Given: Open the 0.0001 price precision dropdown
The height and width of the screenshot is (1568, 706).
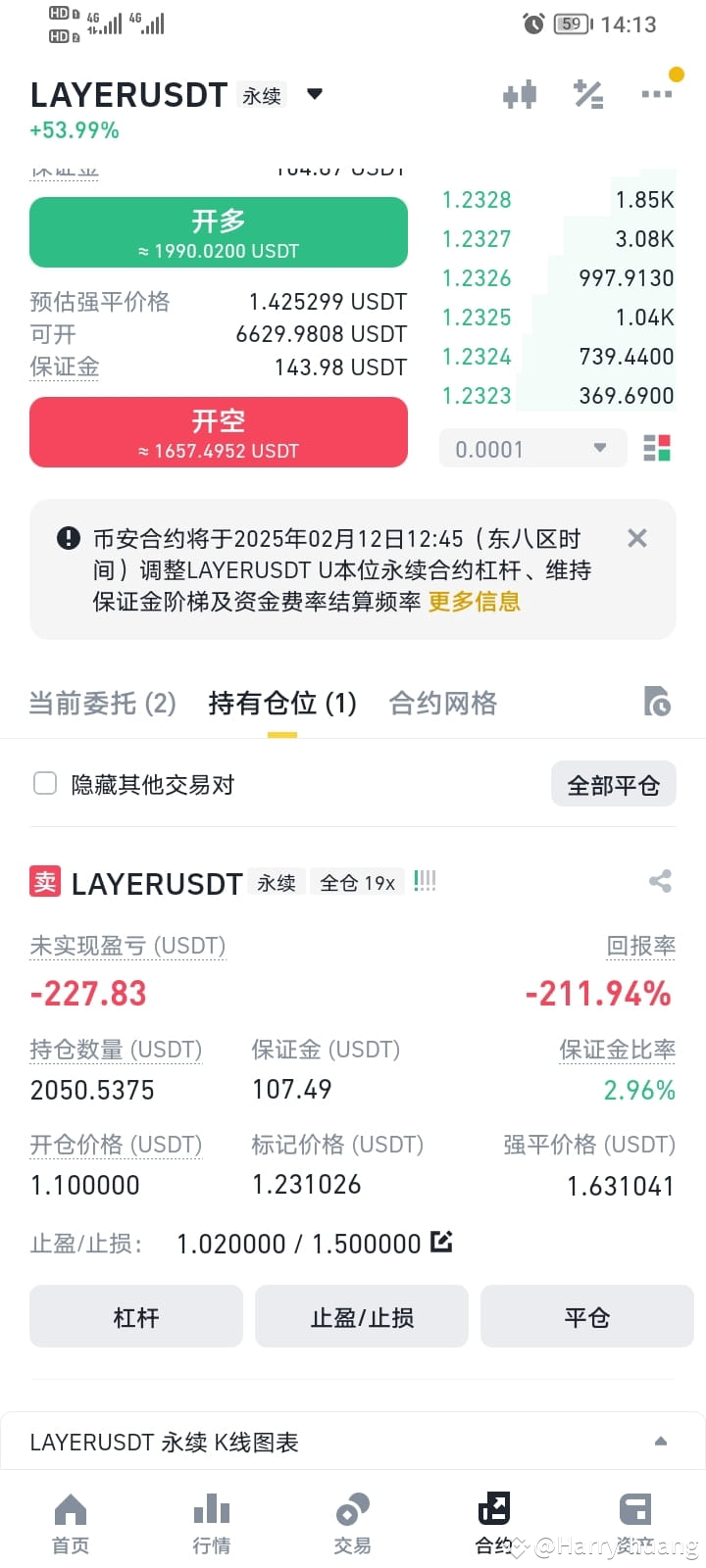Looking at the screenshot, I should point(532,448).
